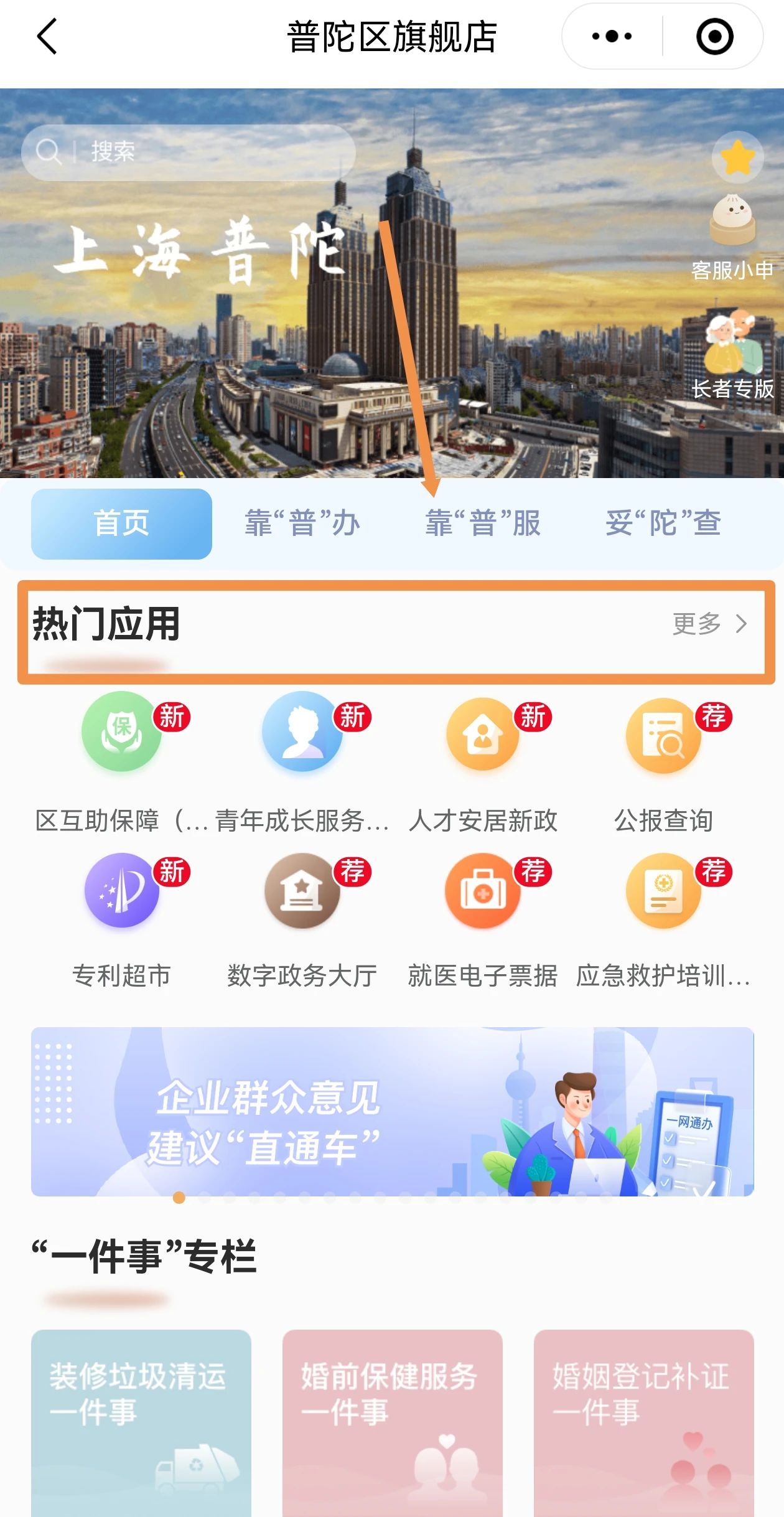Image resolution: width=784 pixels, height=1517 pixels.
Task: Tap the yellow star favorite icon
Action: click(737, 157)
